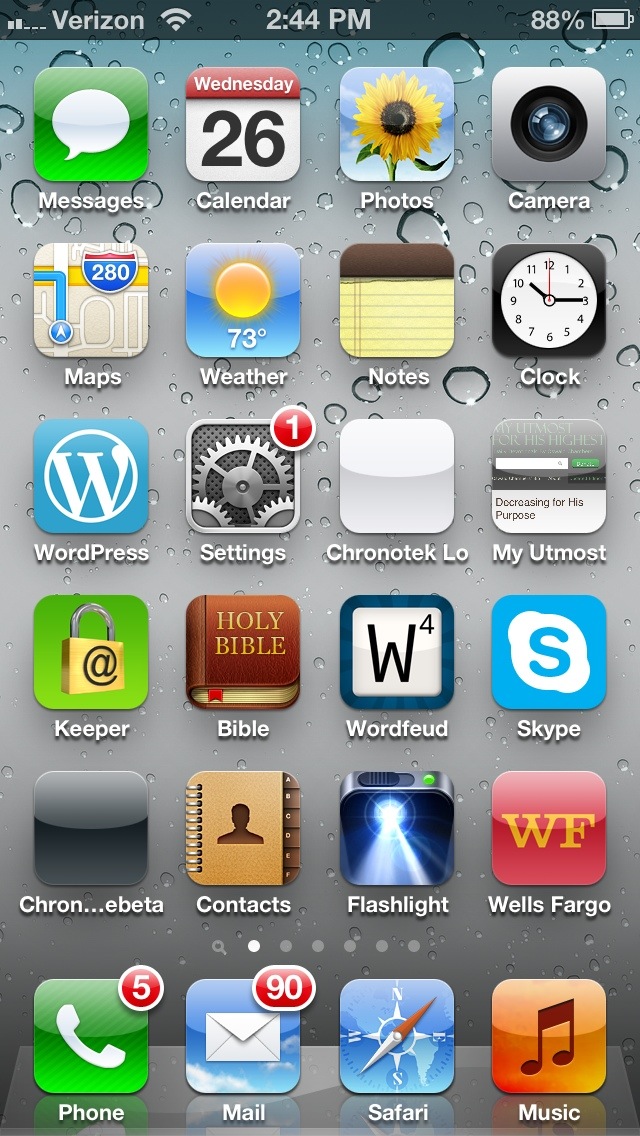
Task: Open Mail with 90 unread
Action: pyautogui.click(x=243, y=1037)
